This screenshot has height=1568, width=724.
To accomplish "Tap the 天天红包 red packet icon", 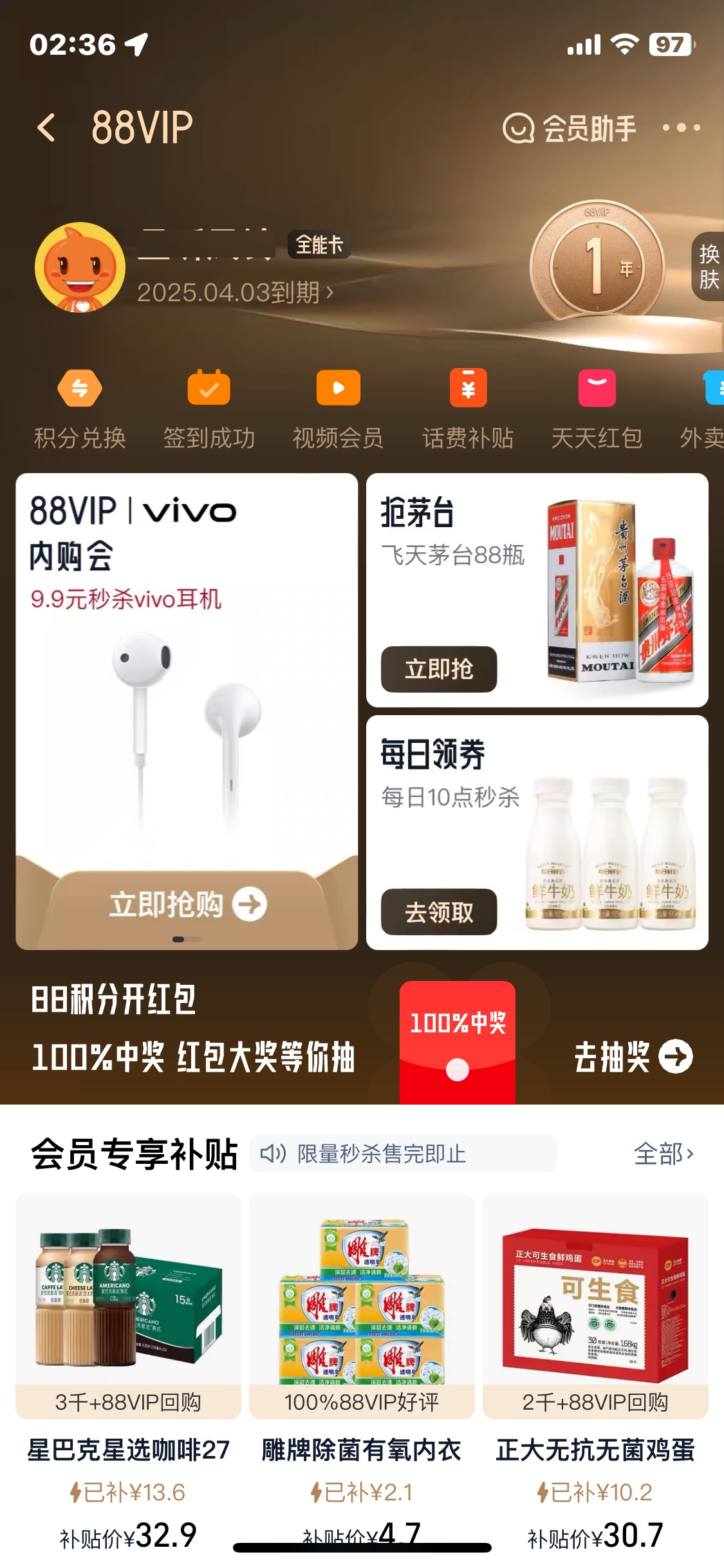I will [597, 388].
